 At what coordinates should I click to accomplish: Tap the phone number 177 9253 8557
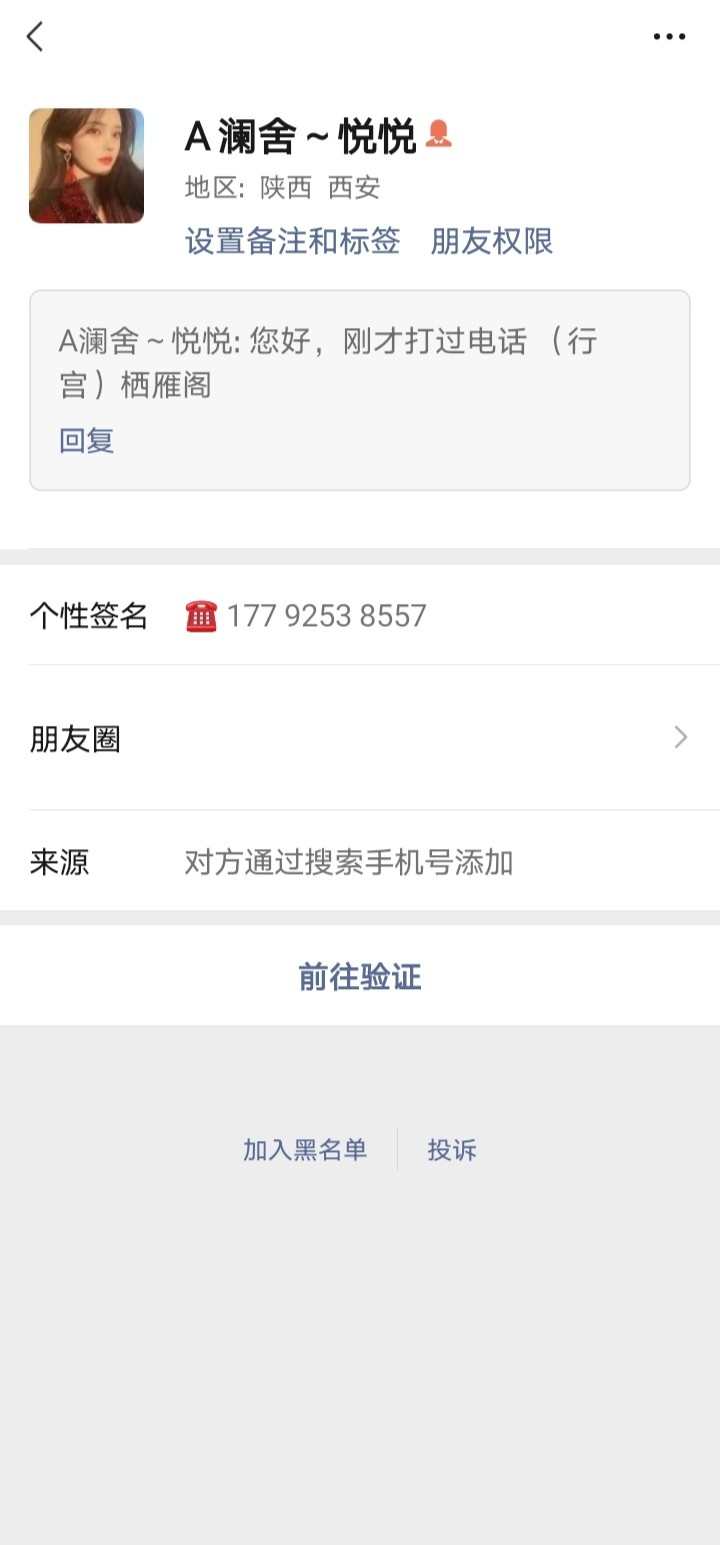324,616
